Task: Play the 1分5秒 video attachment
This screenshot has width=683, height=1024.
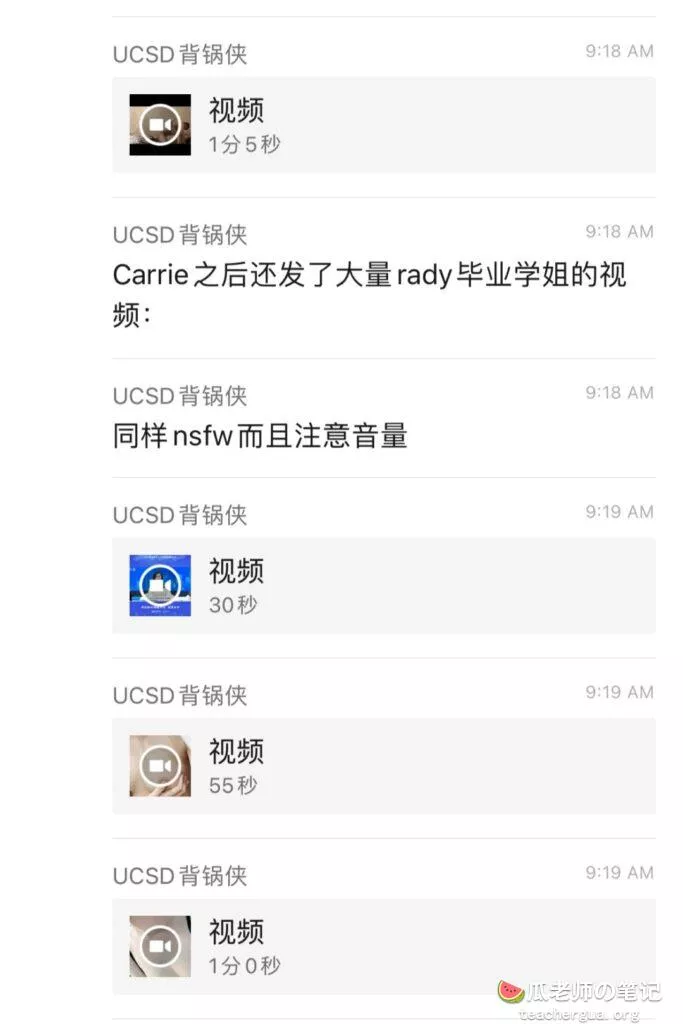Action: click(160, 125)
